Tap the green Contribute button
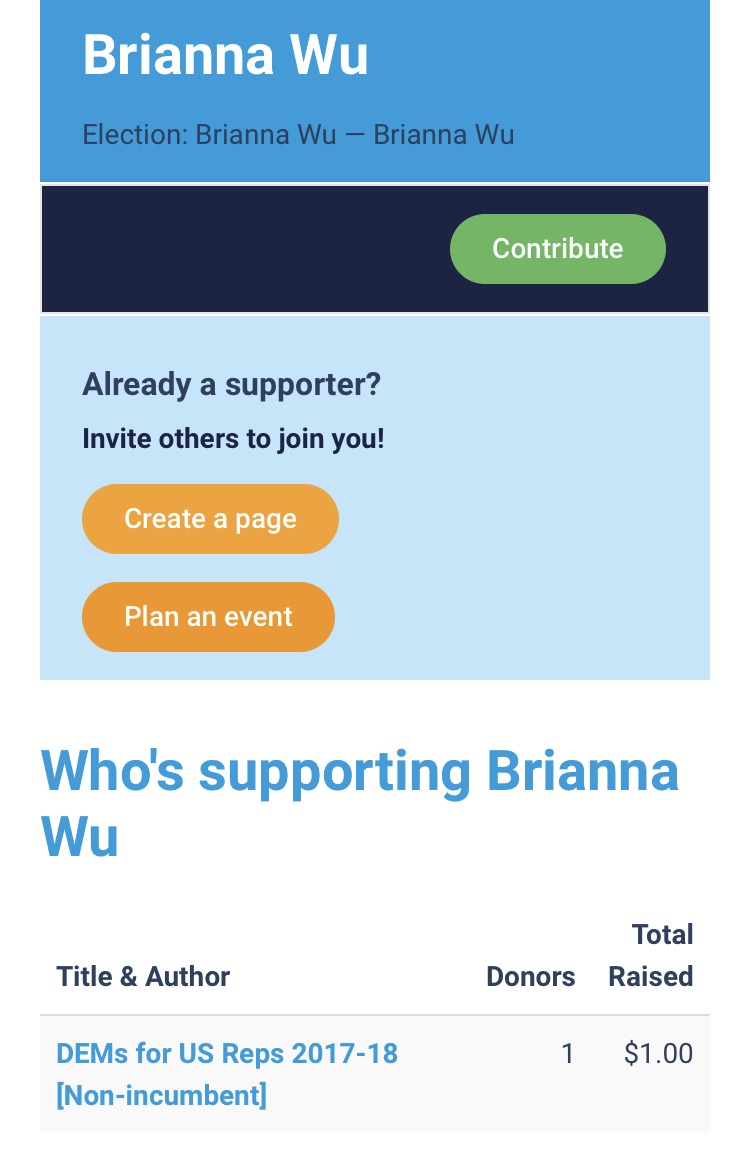The width and height of the screenshot is (750, 1154). pyautogui.click(x=557, y=249)
